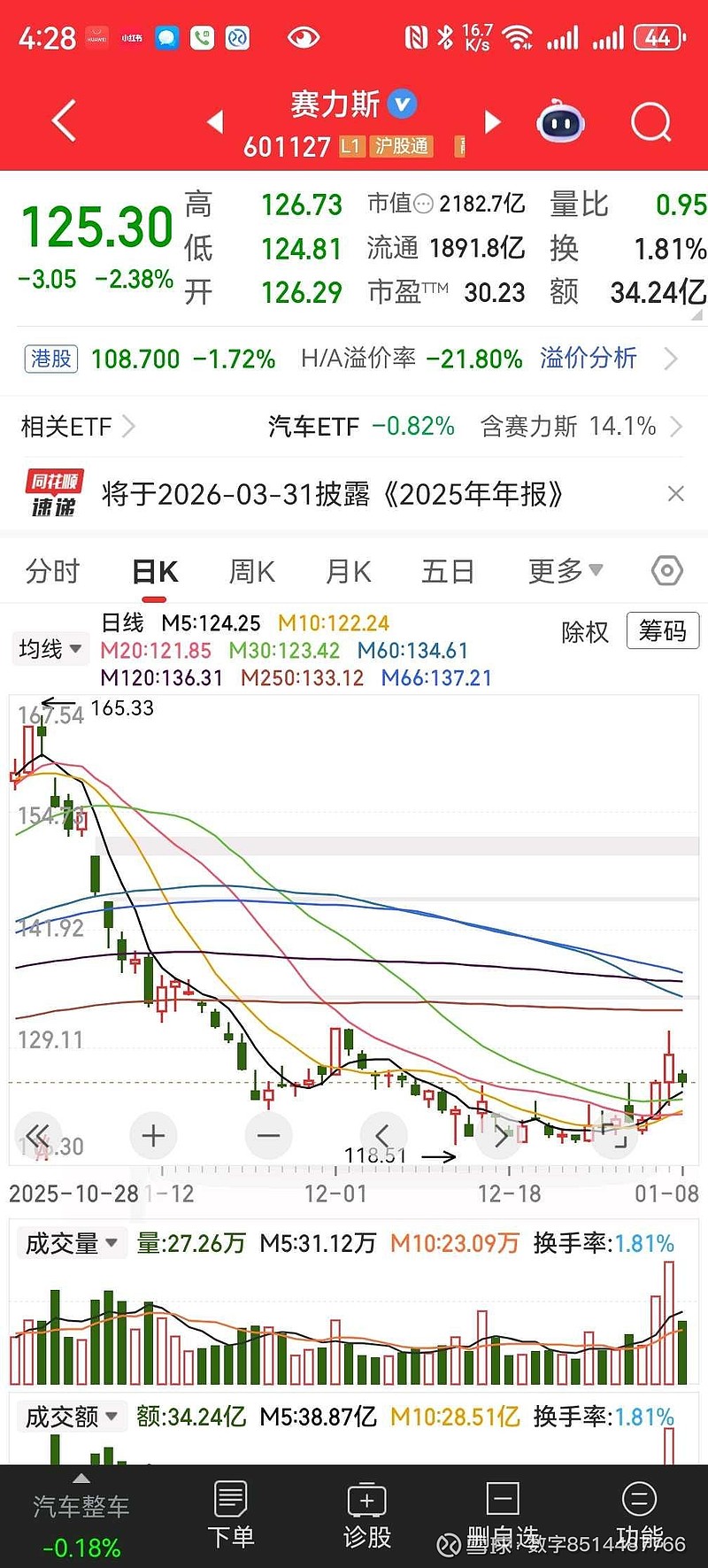Expand the 更多 chart period dropdown
This screenshot has width=708, height=1568.
tap(565, 571)
